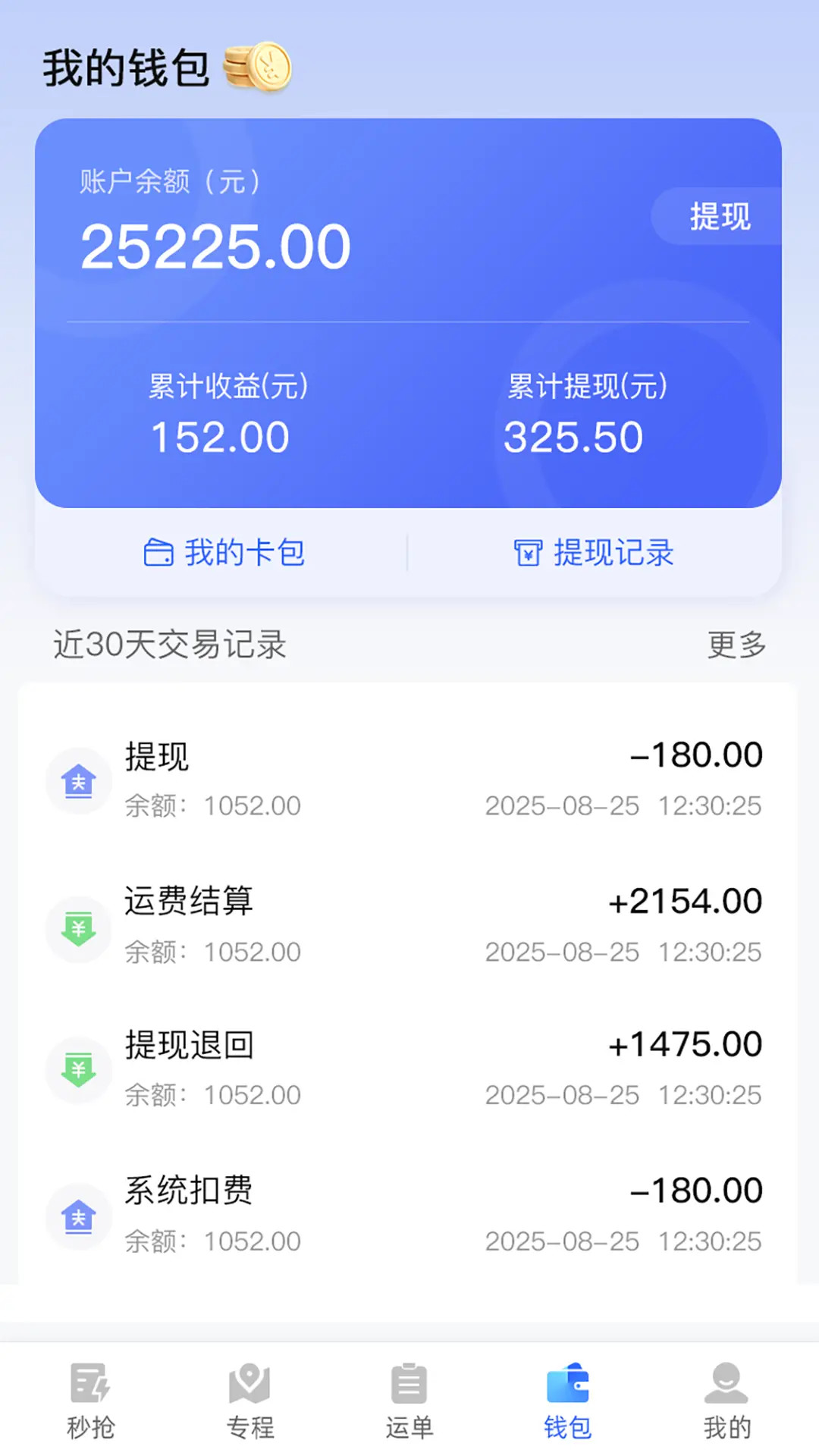Viewport: 819px width, 1456px height.
Task: Select the 提现退回 +1475.00 transaction entry
Action: tap(409, 1069)
